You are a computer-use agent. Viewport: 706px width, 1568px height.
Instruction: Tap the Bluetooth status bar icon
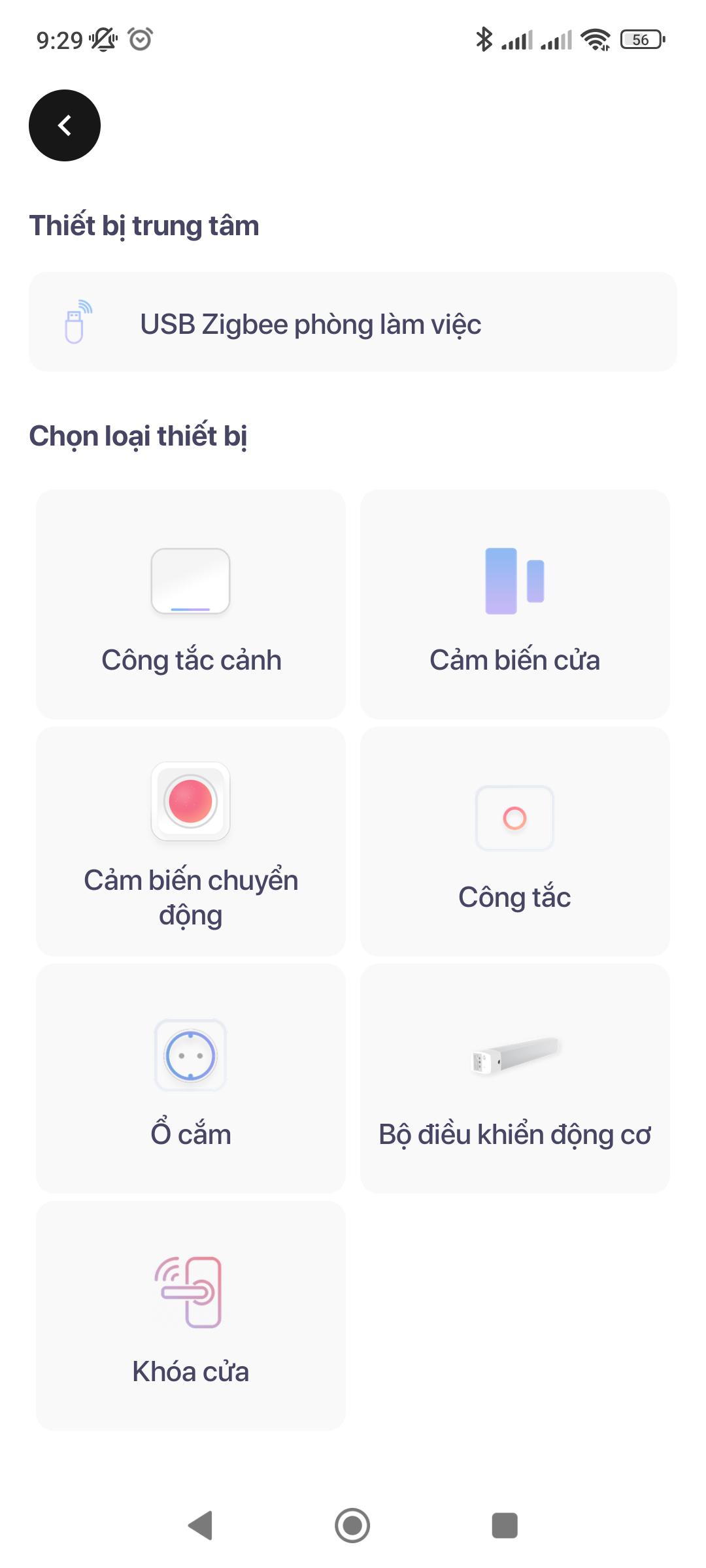tap(484, 39)
